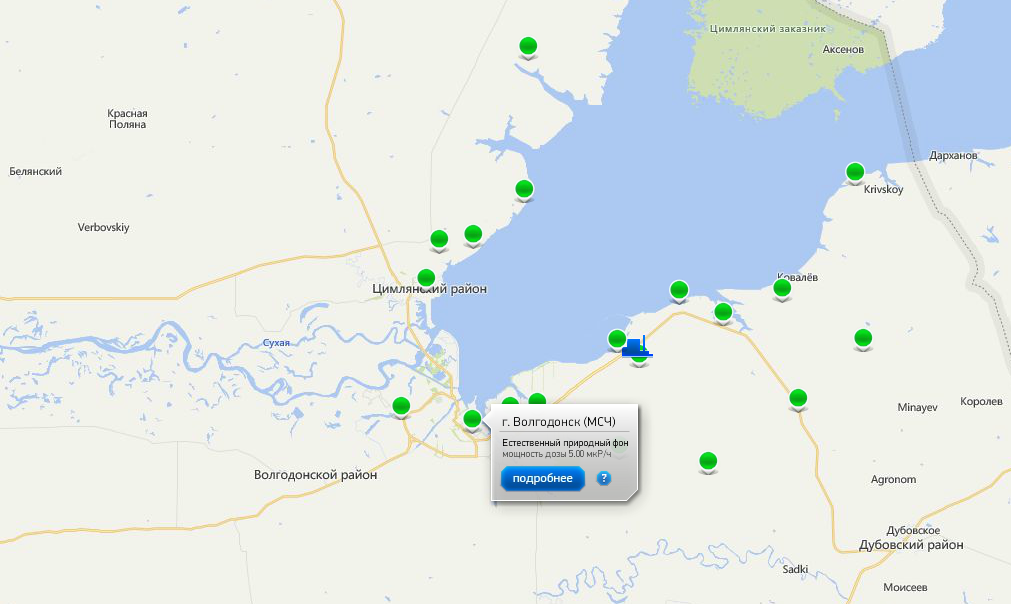Viewport: 1011px width, 604px height.
Task: Tap the question mark help icon
Action: tap(603, 479)
